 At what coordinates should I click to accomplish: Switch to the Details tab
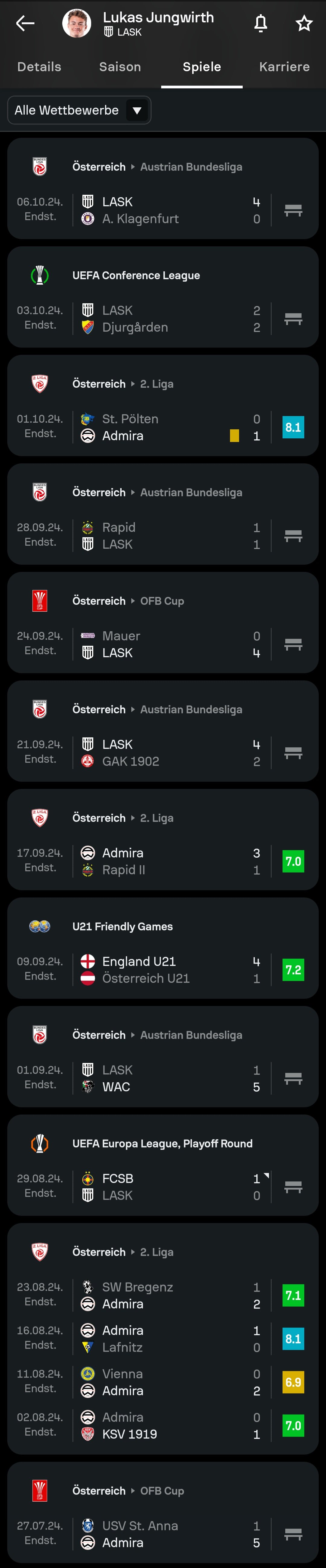[x=39, y=67]
